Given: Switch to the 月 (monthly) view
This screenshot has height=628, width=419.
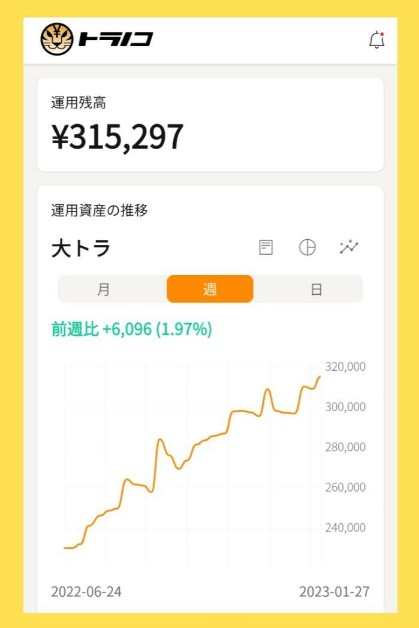Looking at the screenshot, I should coord(104,289).
